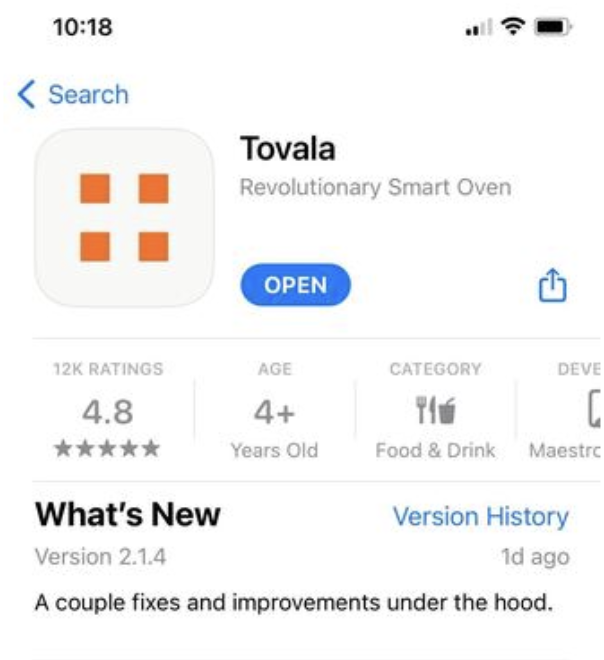
Task: Go back to Search
Action: [73, 95]
